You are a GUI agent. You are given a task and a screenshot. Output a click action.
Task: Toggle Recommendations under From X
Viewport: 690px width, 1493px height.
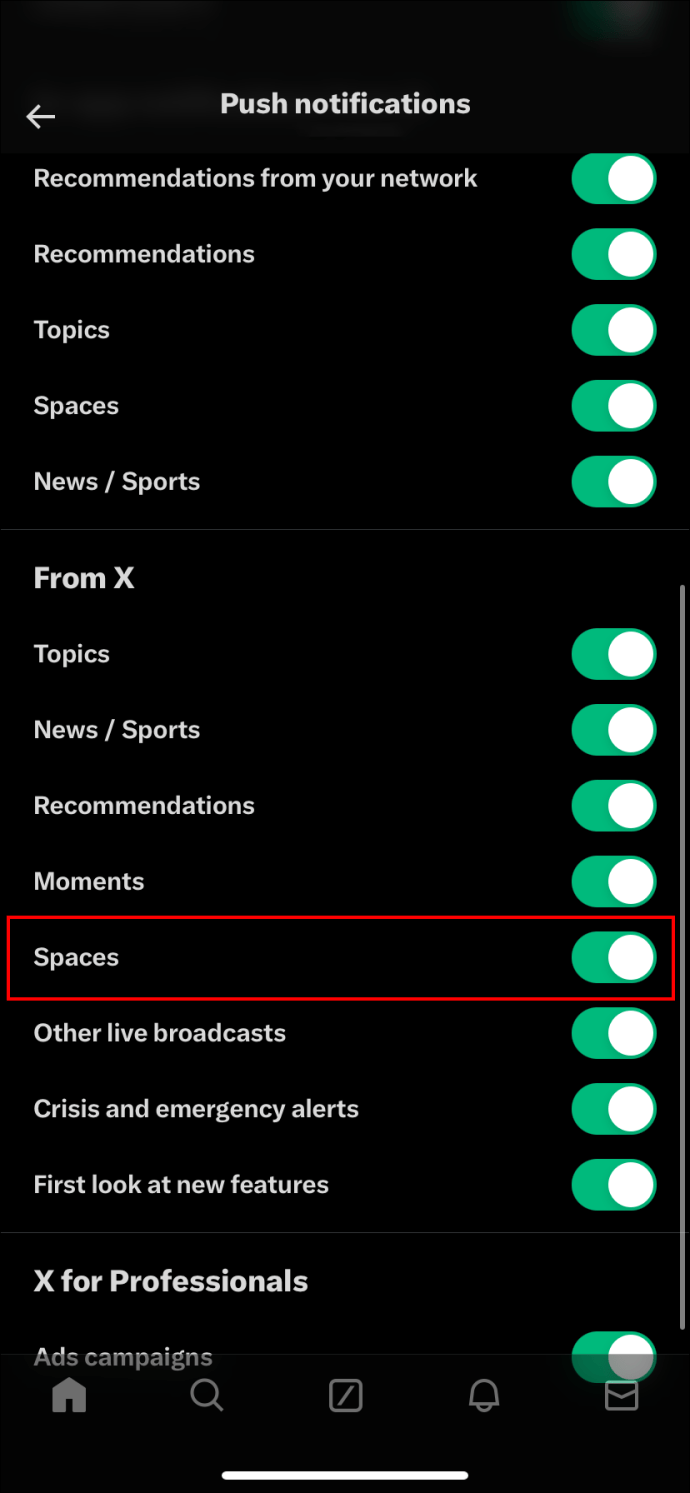(614, 806)
